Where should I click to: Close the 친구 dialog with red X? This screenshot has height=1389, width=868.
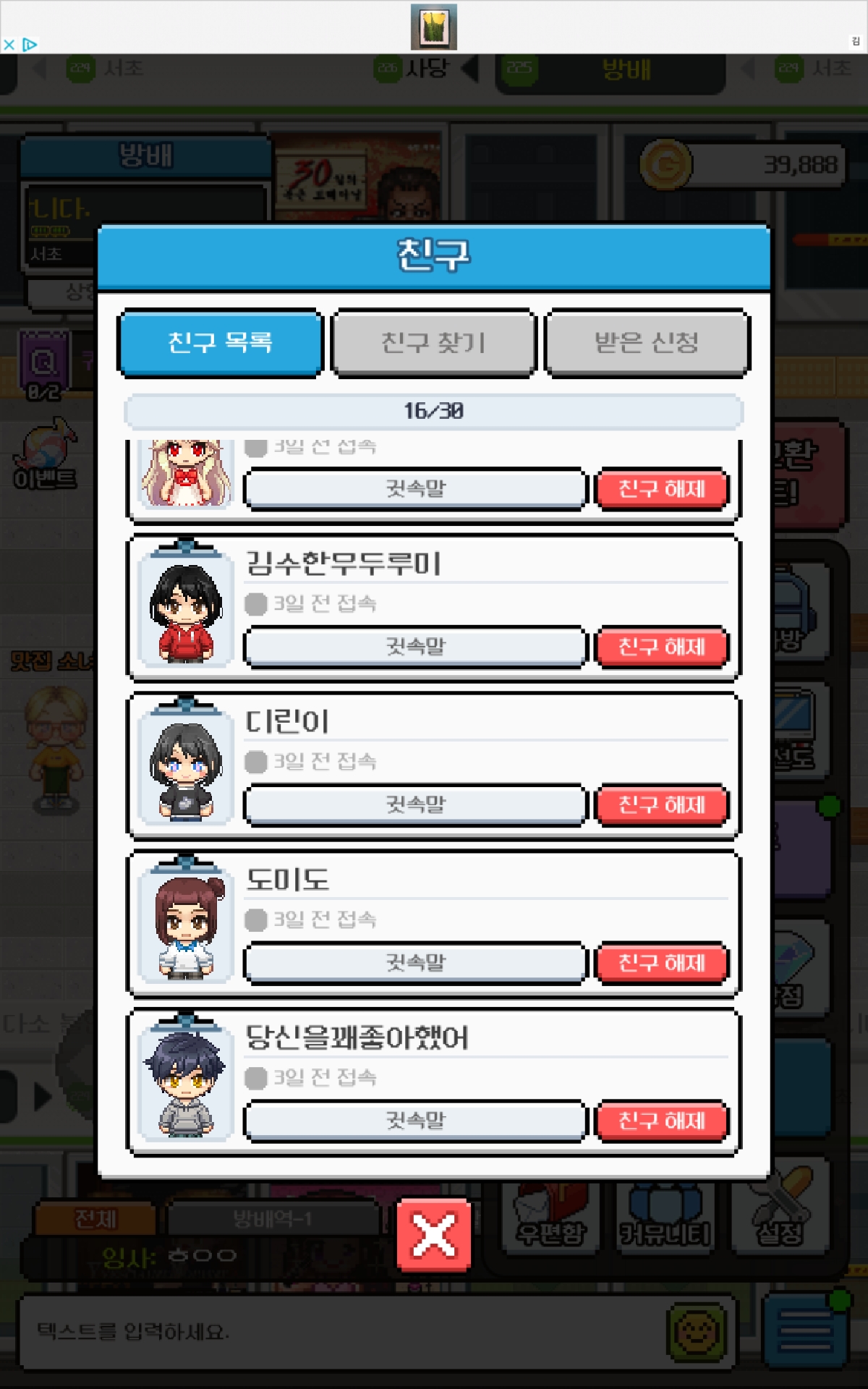434,1236
